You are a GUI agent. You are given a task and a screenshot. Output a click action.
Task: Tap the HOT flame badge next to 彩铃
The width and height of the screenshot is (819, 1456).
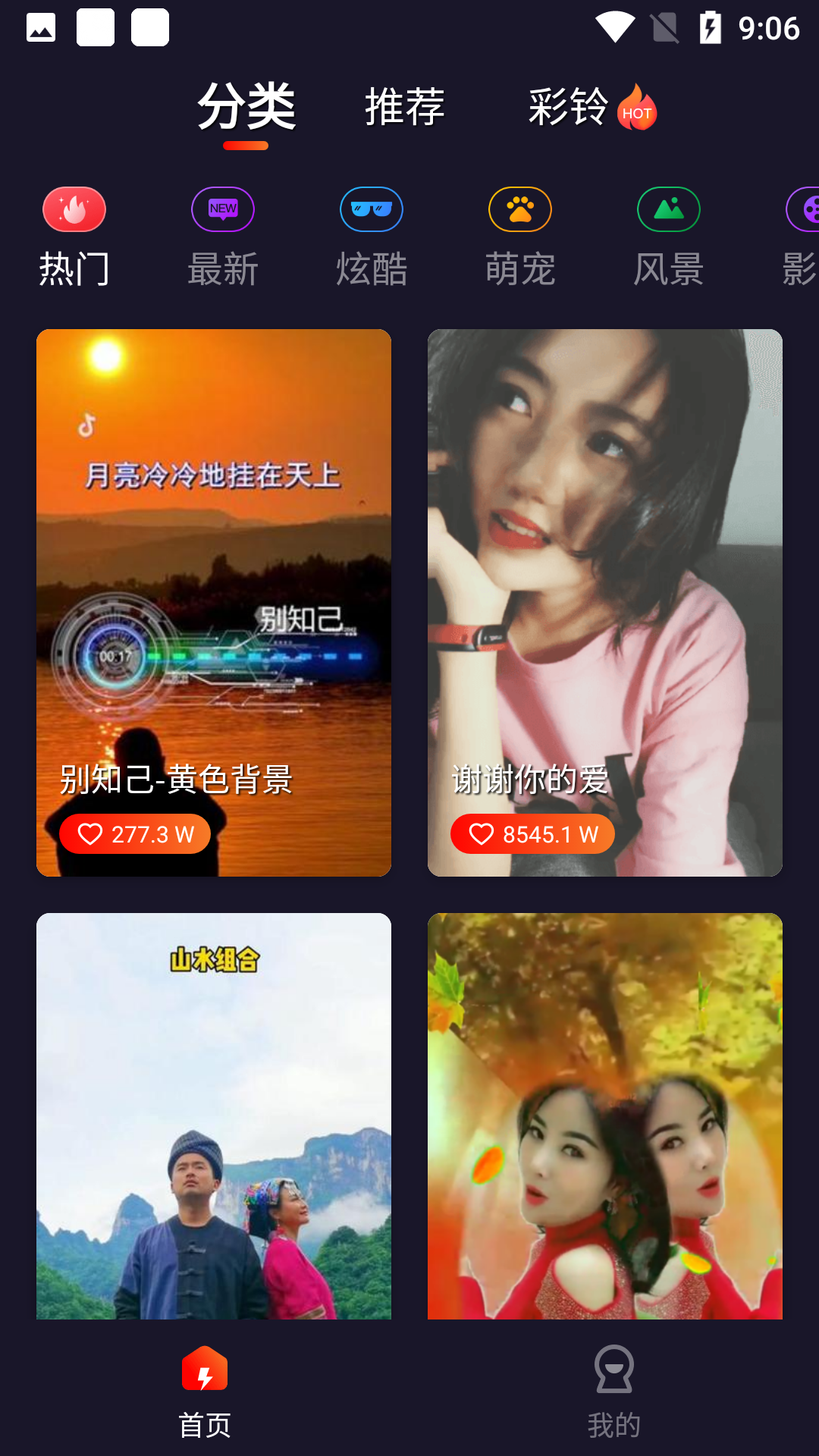[637, 108]
